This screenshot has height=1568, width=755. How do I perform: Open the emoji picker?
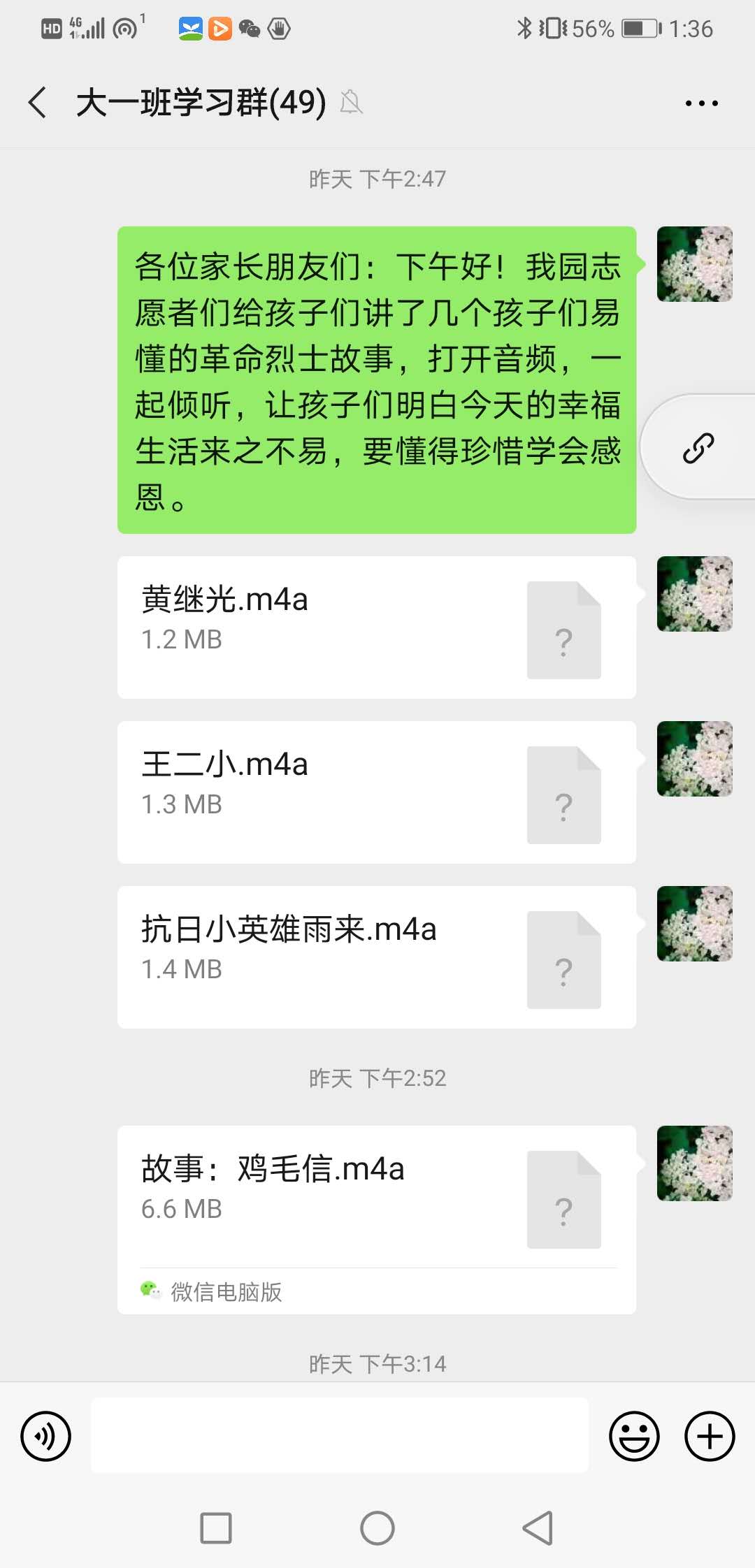click(x=634, y=1437)
